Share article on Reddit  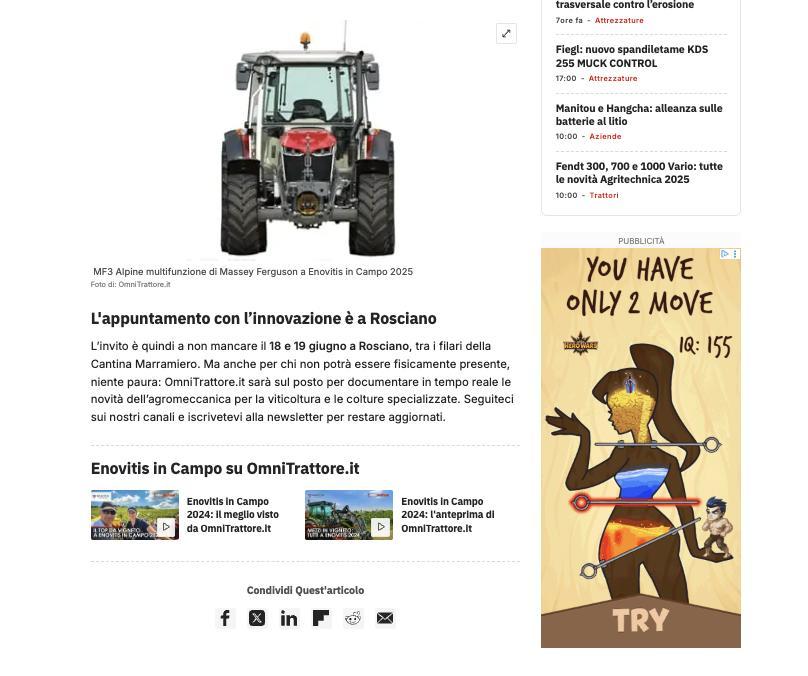[353, 618]
